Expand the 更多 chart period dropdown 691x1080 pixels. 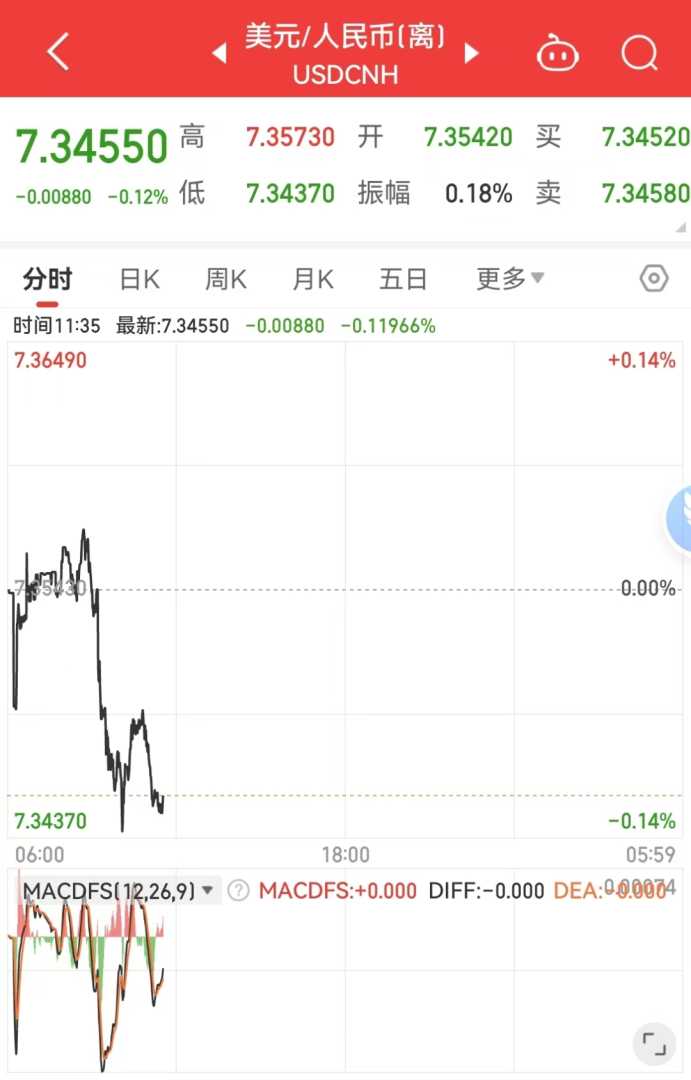point(510,279)
